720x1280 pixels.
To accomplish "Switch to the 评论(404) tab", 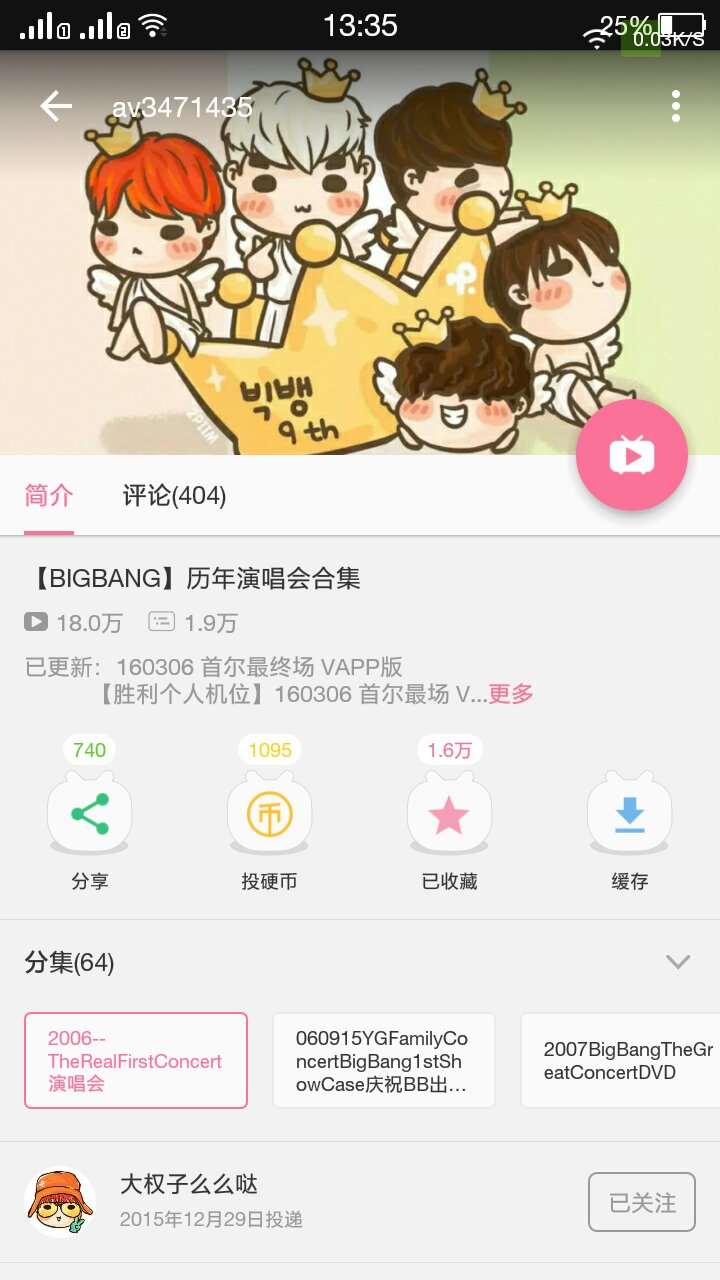I will [174, 496].
